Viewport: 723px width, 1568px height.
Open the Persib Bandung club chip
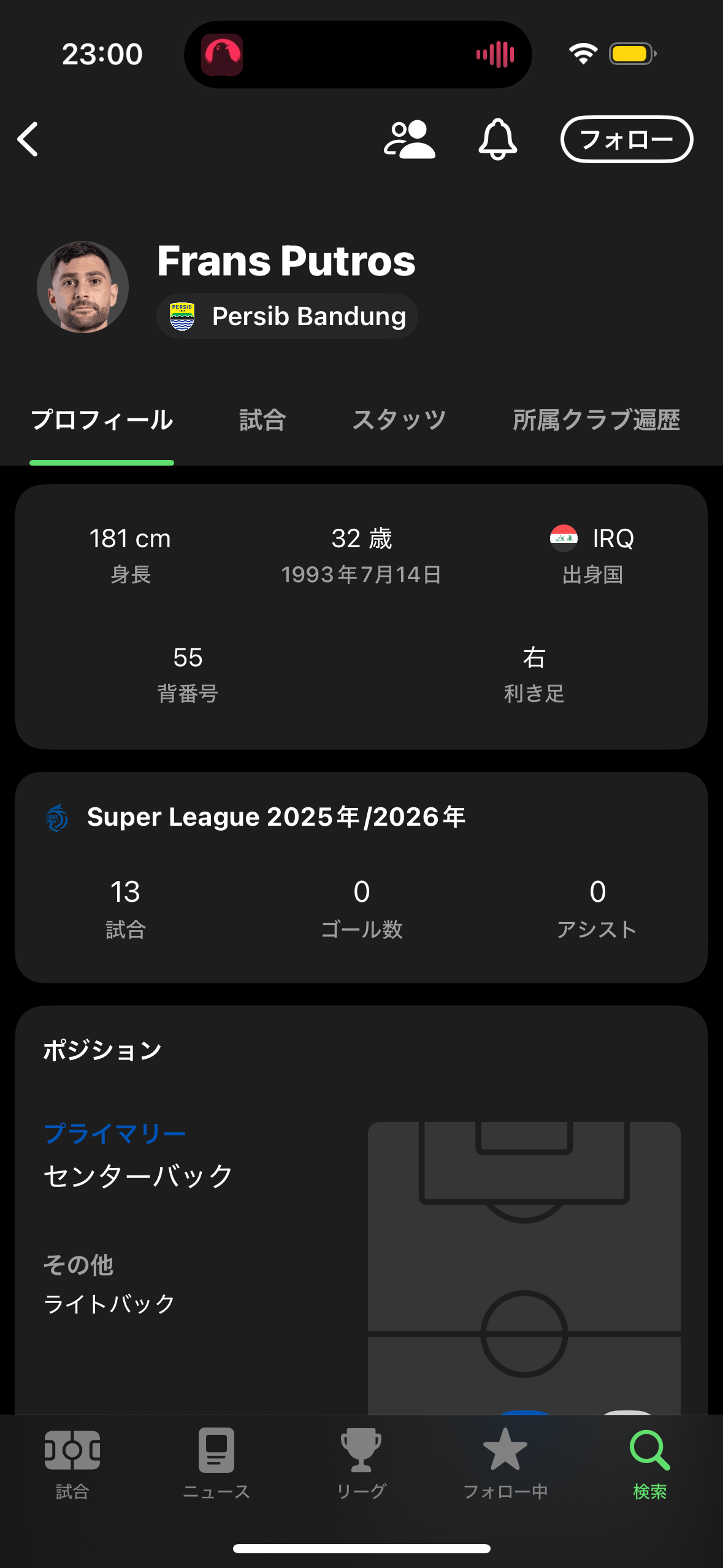pyautogui.click(x=288, y=317)
